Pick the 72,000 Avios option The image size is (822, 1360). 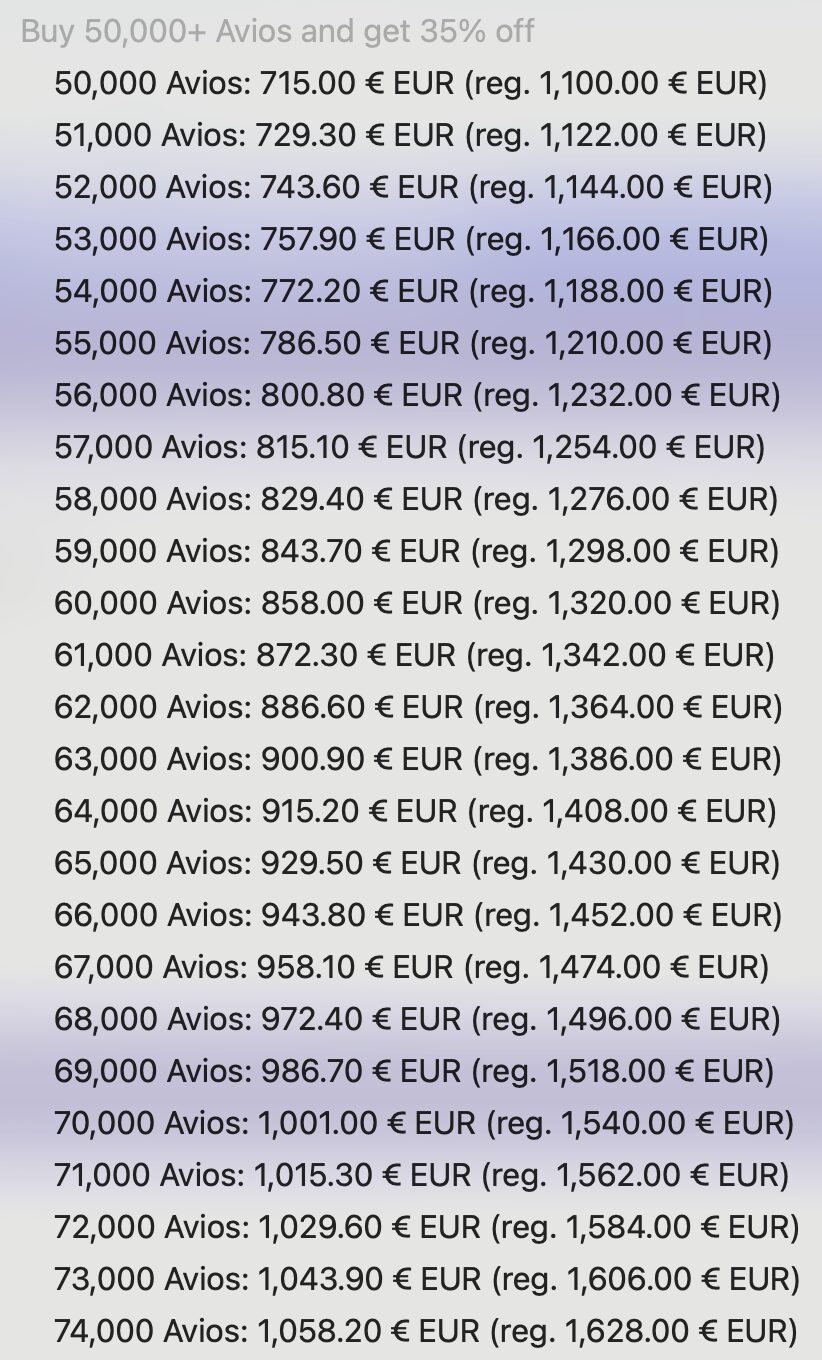coord(427,1227)
